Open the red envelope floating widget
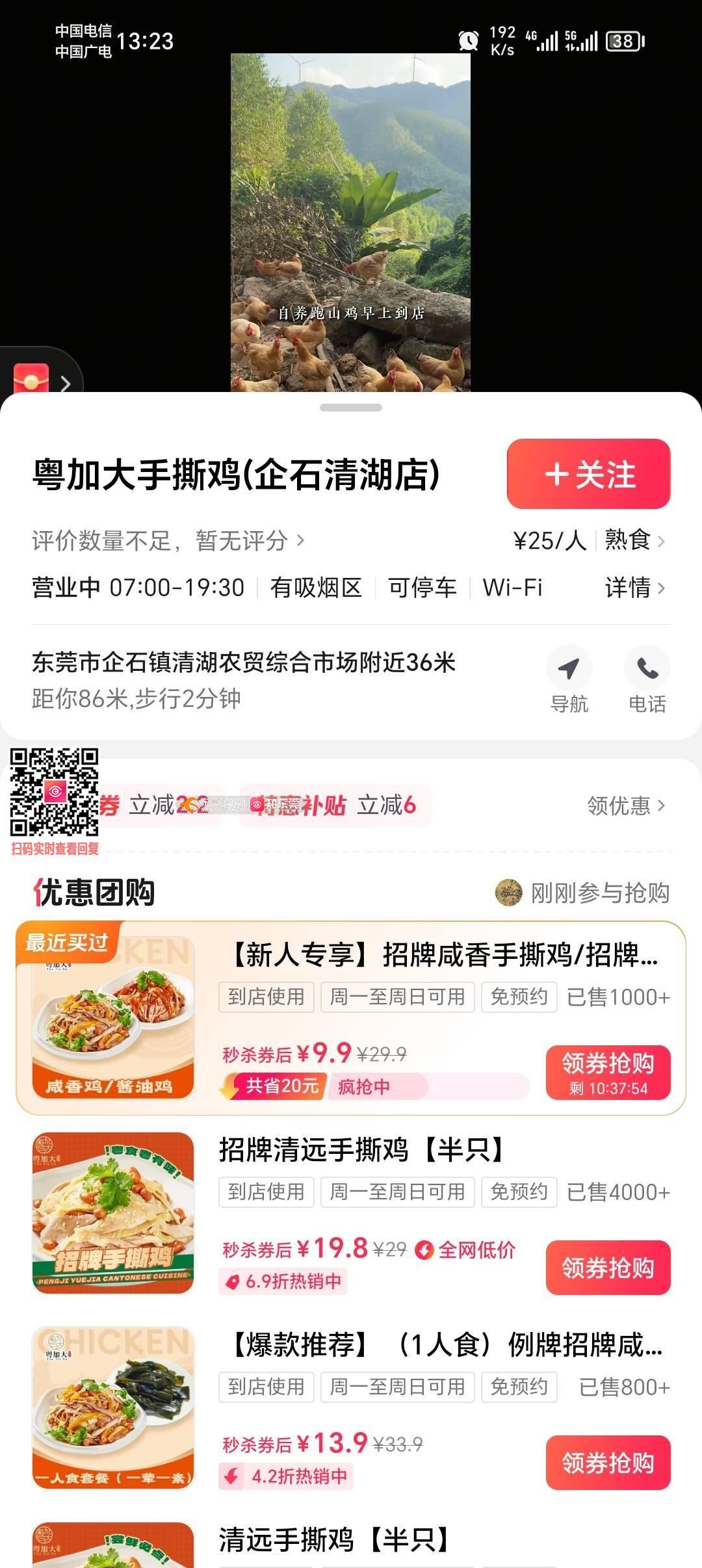The width and height of the screenshot is (702, 1568). [x=32, y=378]
